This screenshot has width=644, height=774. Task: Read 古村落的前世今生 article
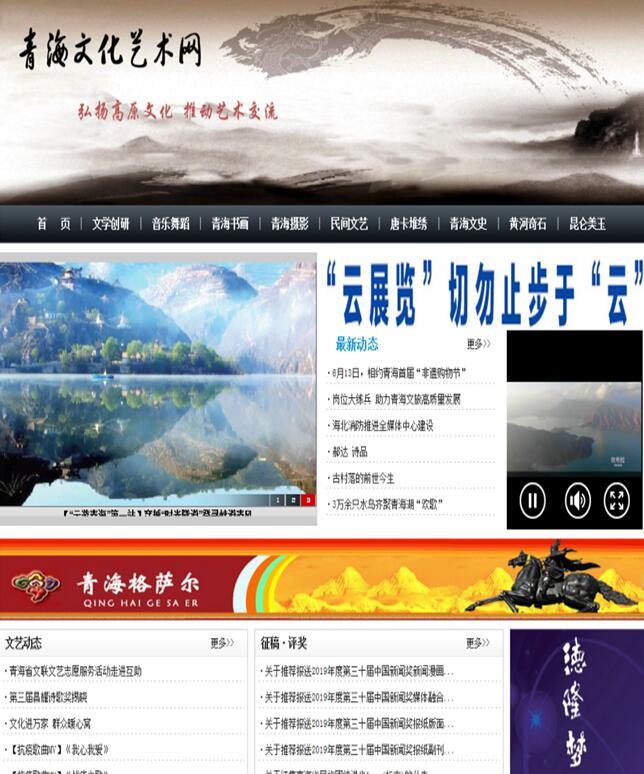(x=364, y=478)
